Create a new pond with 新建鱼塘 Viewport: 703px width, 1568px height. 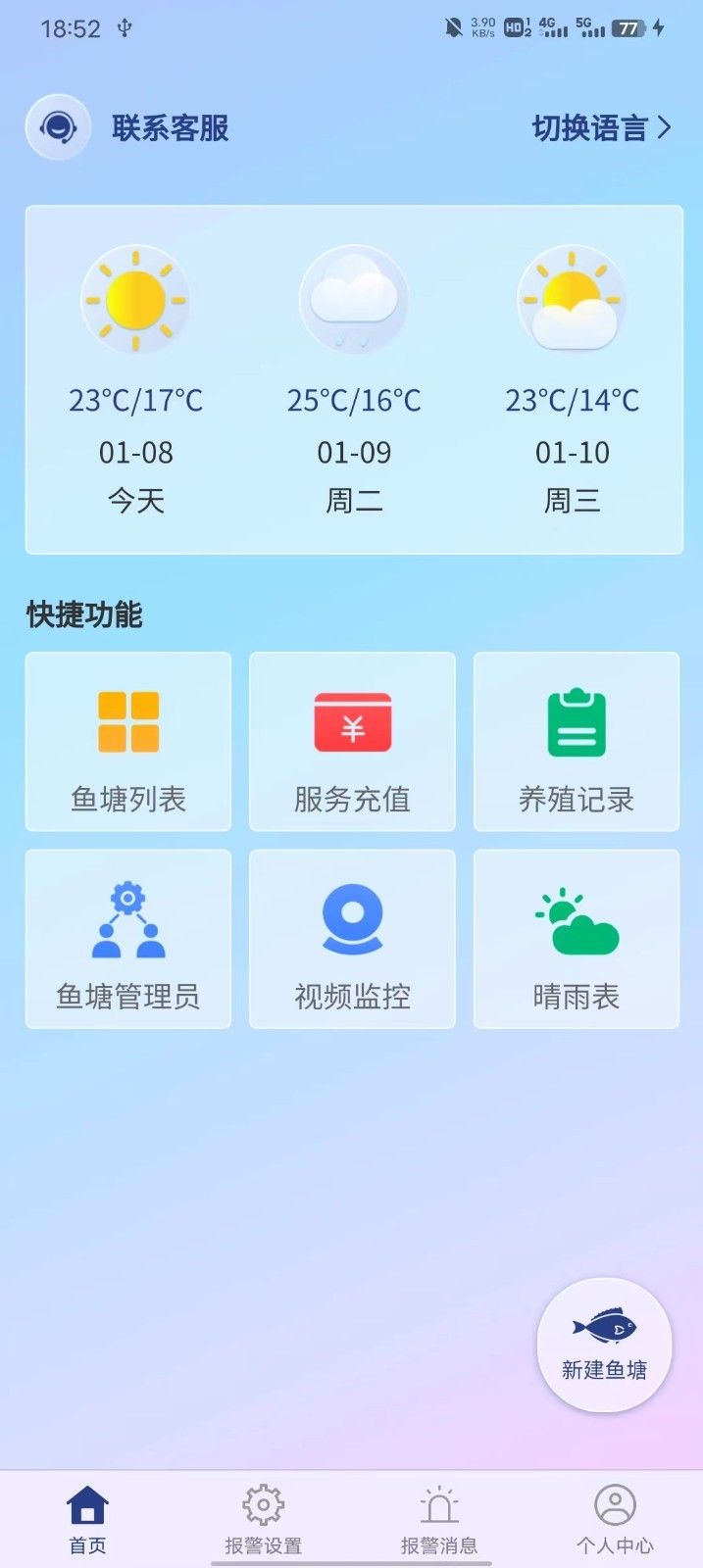[604, 1345]
